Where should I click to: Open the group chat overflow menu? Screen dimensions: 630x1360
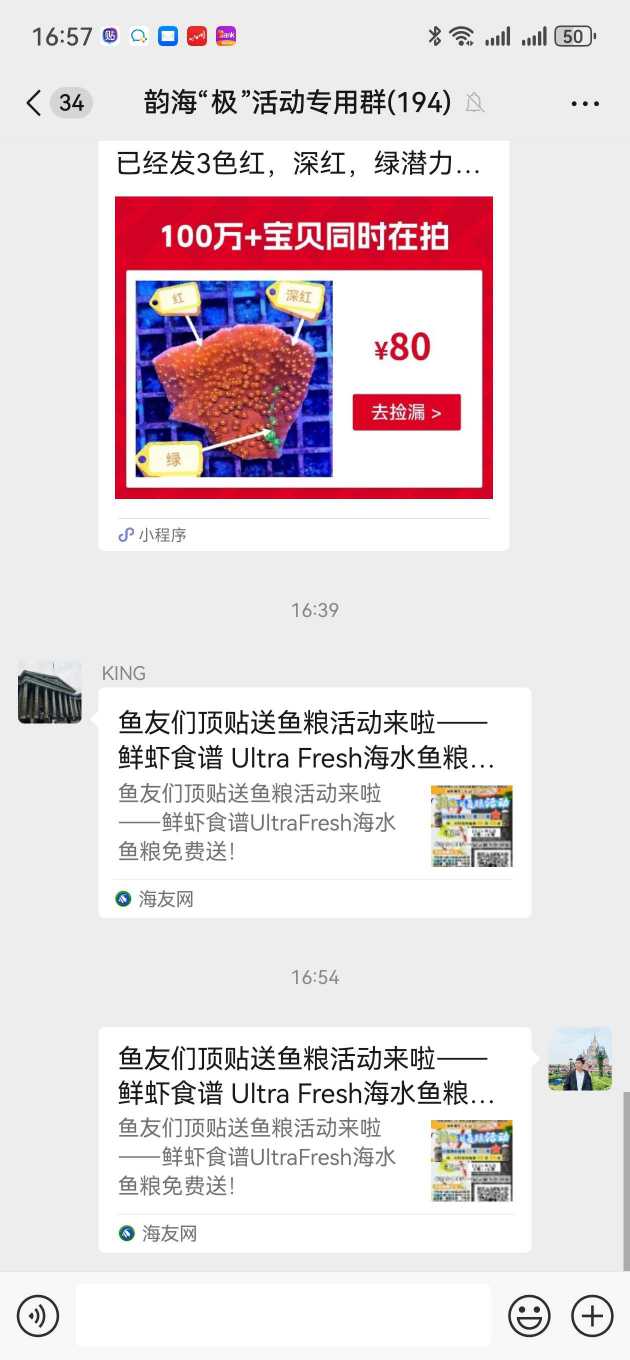584,103
